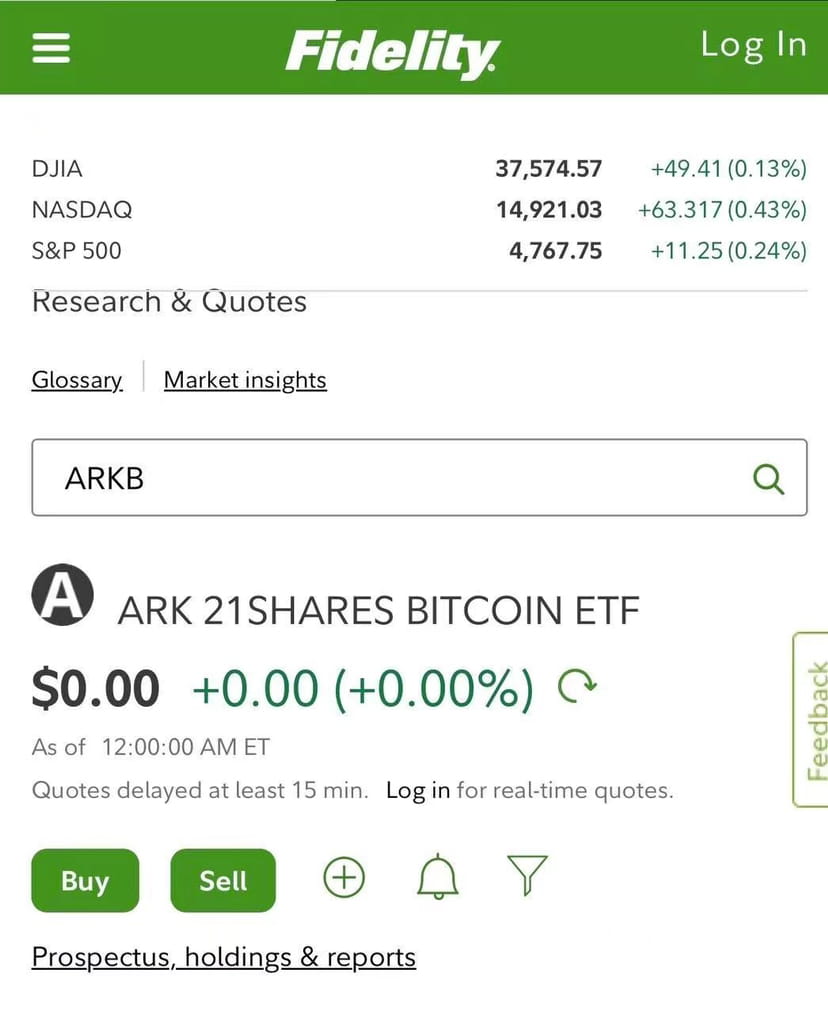Image resolution: width=828 pixels, height=1014 pixels.
Task: Add ARKB to watchlist using the plus icon
Action: pos(343,876)
